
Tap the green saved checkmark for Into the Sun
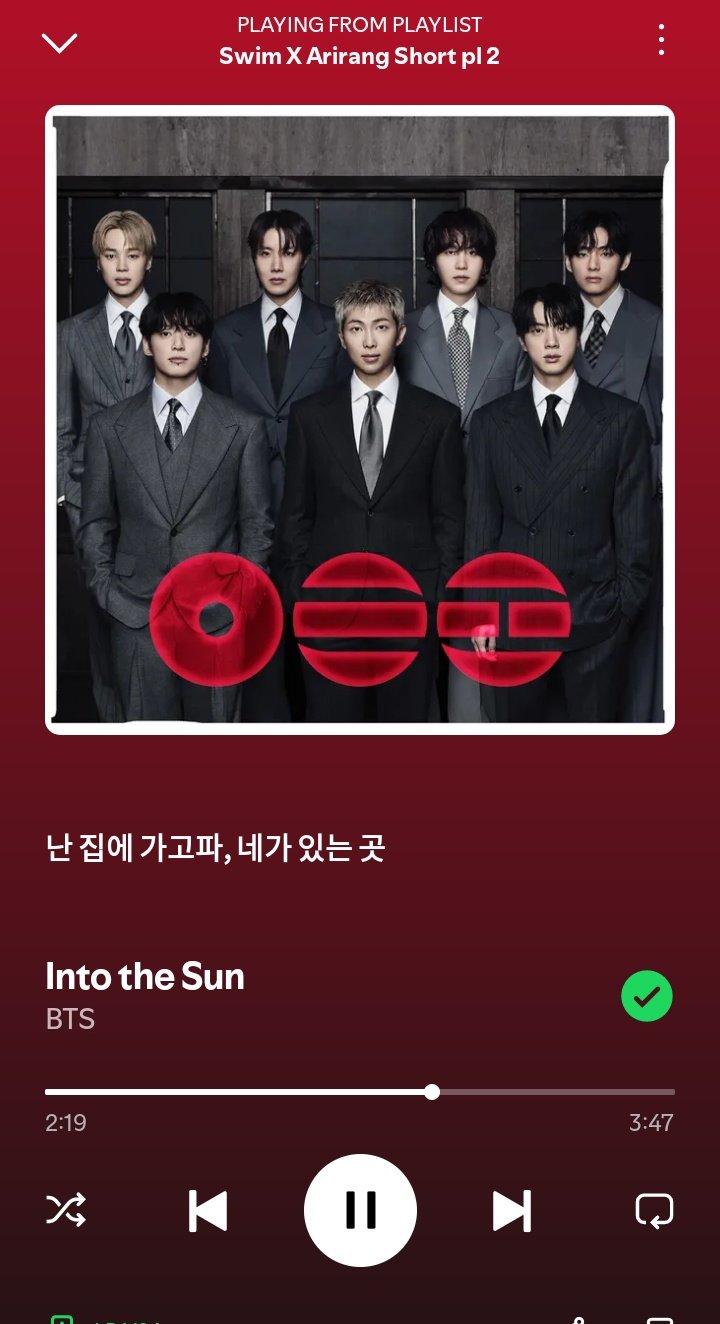(x=647, y=996)
